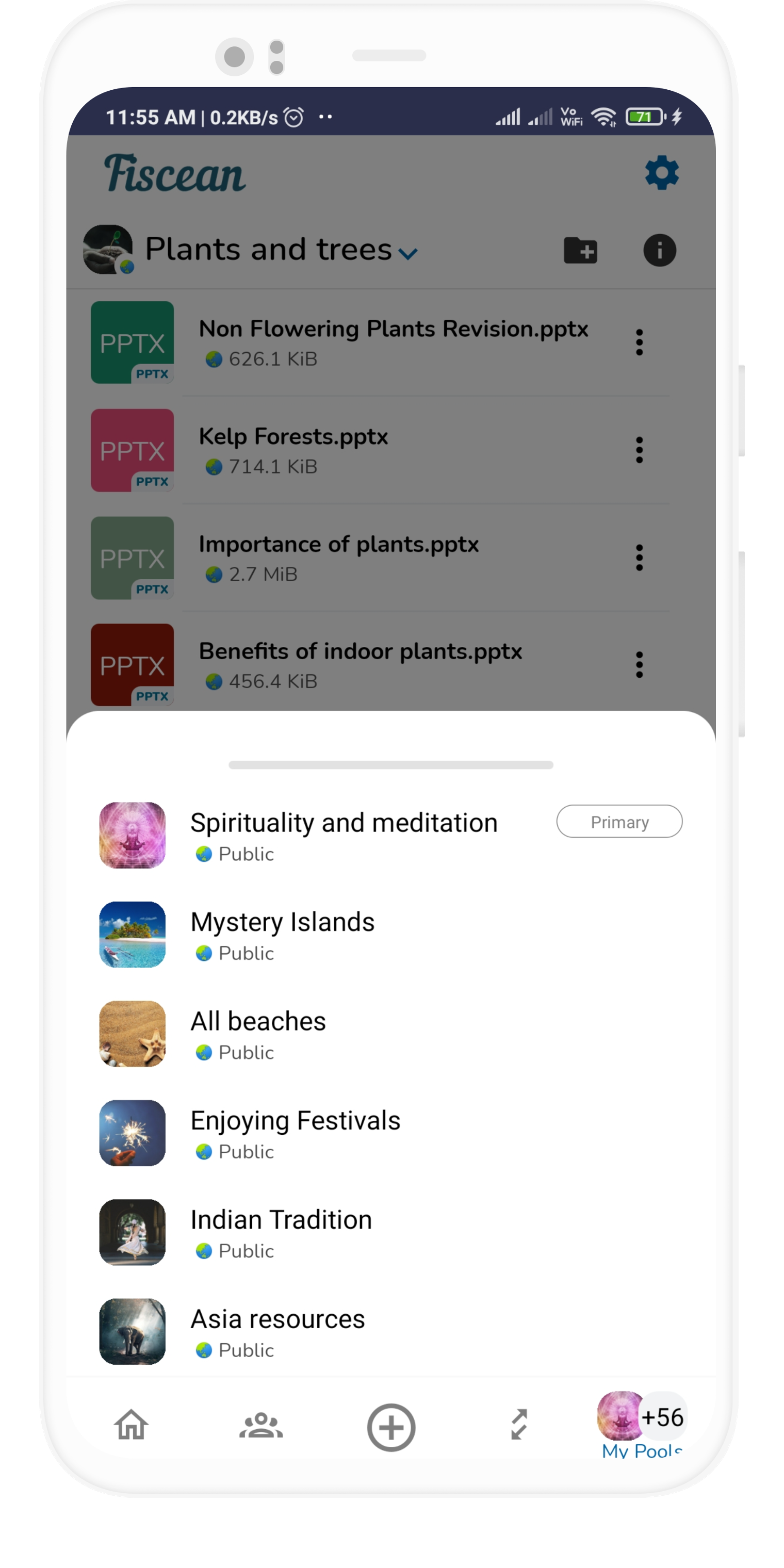The image size is (784, 1568).
Task: Select the Asia resources pool
Action: [x=277, y=1331]
